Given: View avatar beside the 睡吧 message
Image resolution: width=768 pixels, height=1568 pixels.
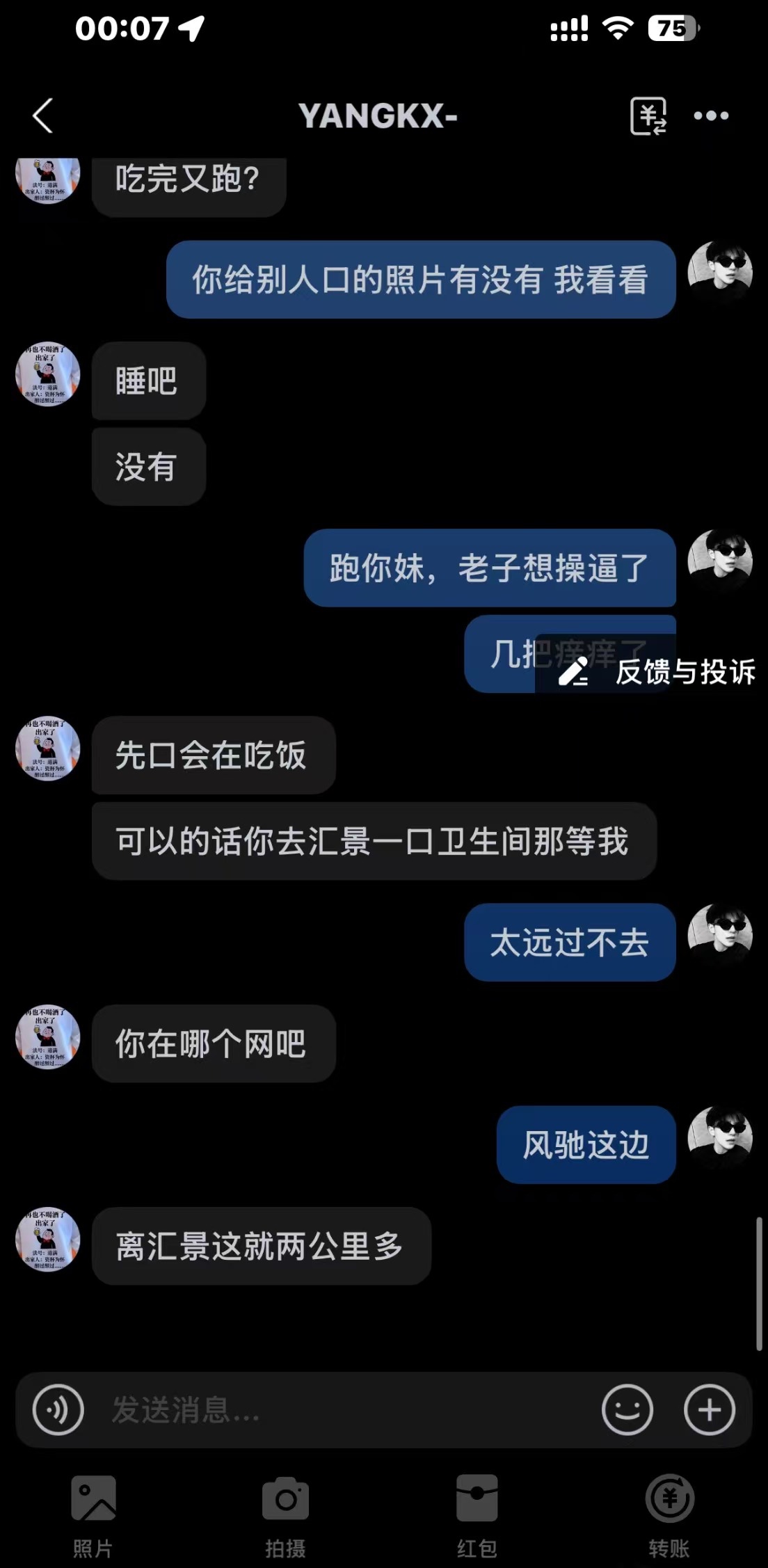Looking at the screenshot, I should tap(48, 374).
